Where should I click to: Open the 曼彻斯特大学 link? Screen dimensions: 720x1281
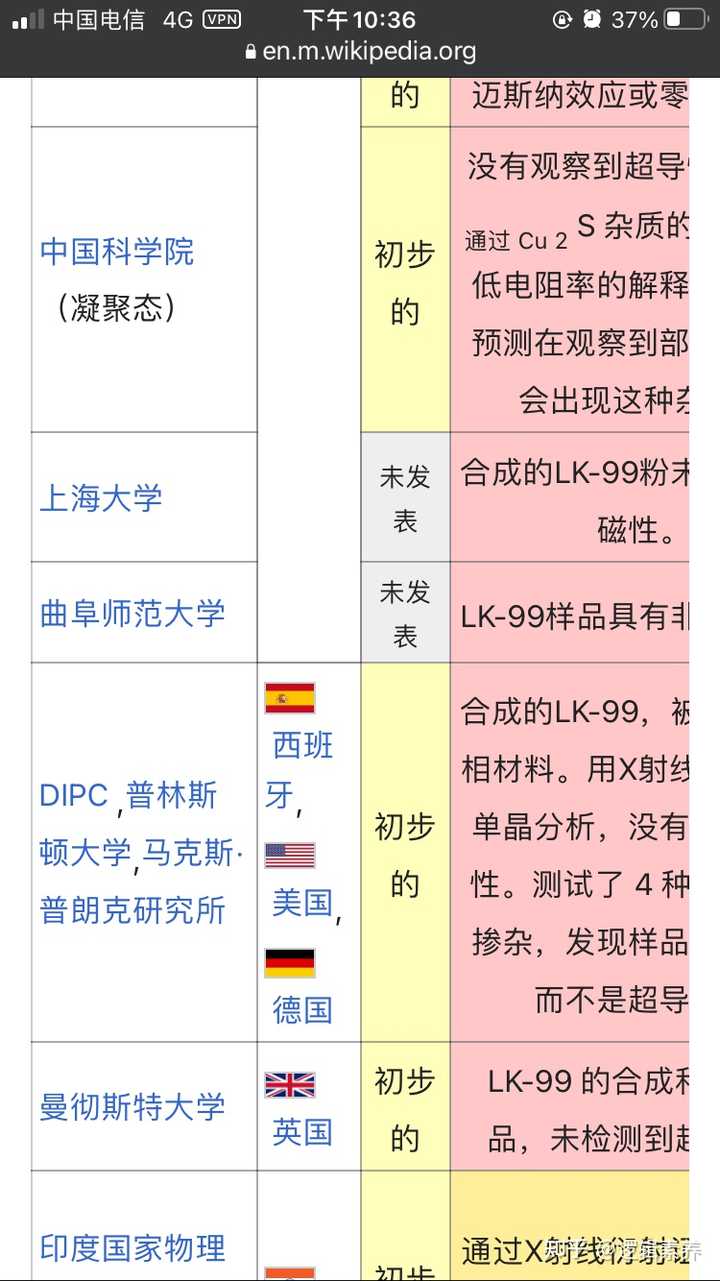[132, 1107]
